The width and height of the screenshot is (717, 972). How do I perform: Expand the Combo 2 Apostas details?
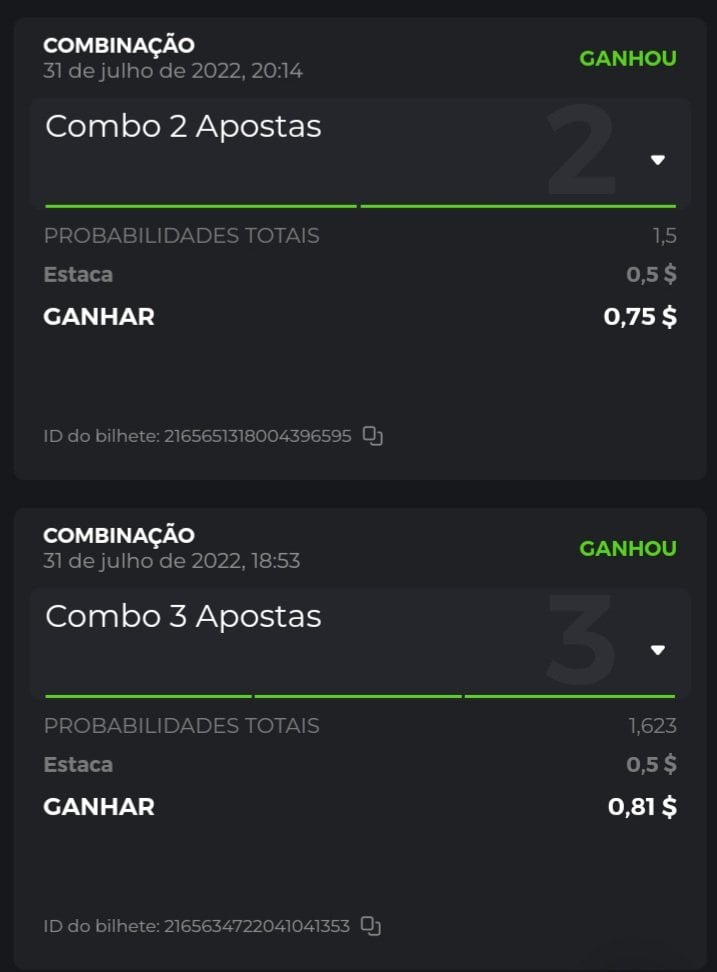coord(657,160)
